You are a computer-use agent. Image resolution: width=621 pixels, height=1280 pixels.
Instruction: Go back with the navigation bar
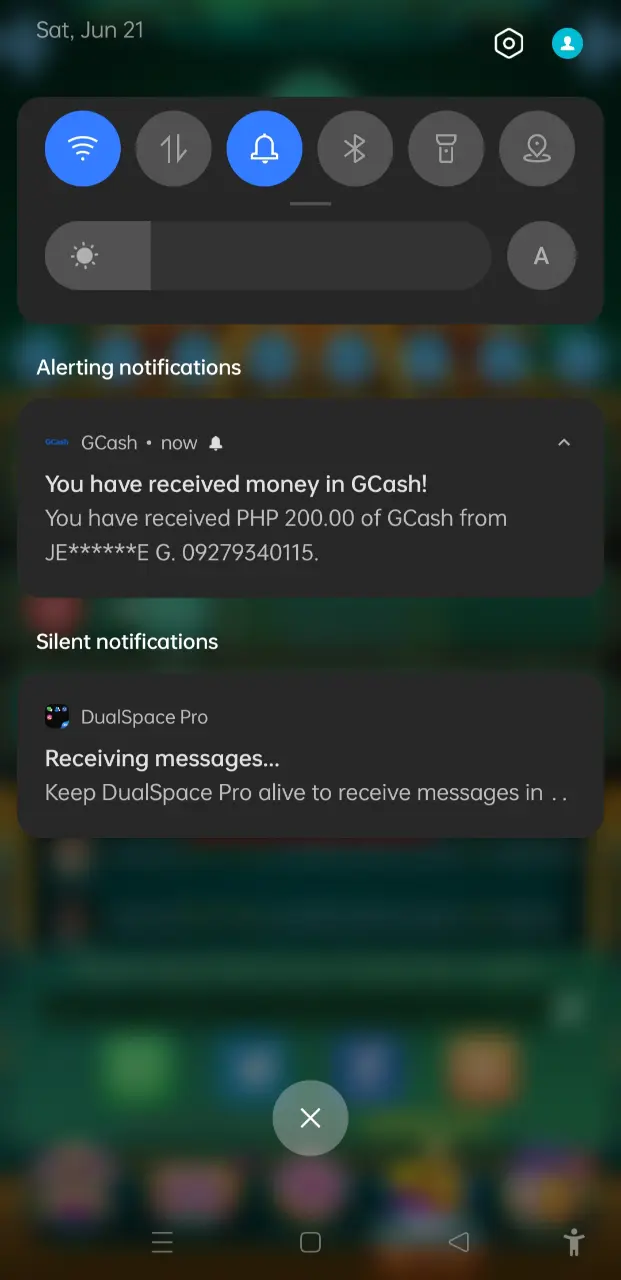[x=459, y=1242]
